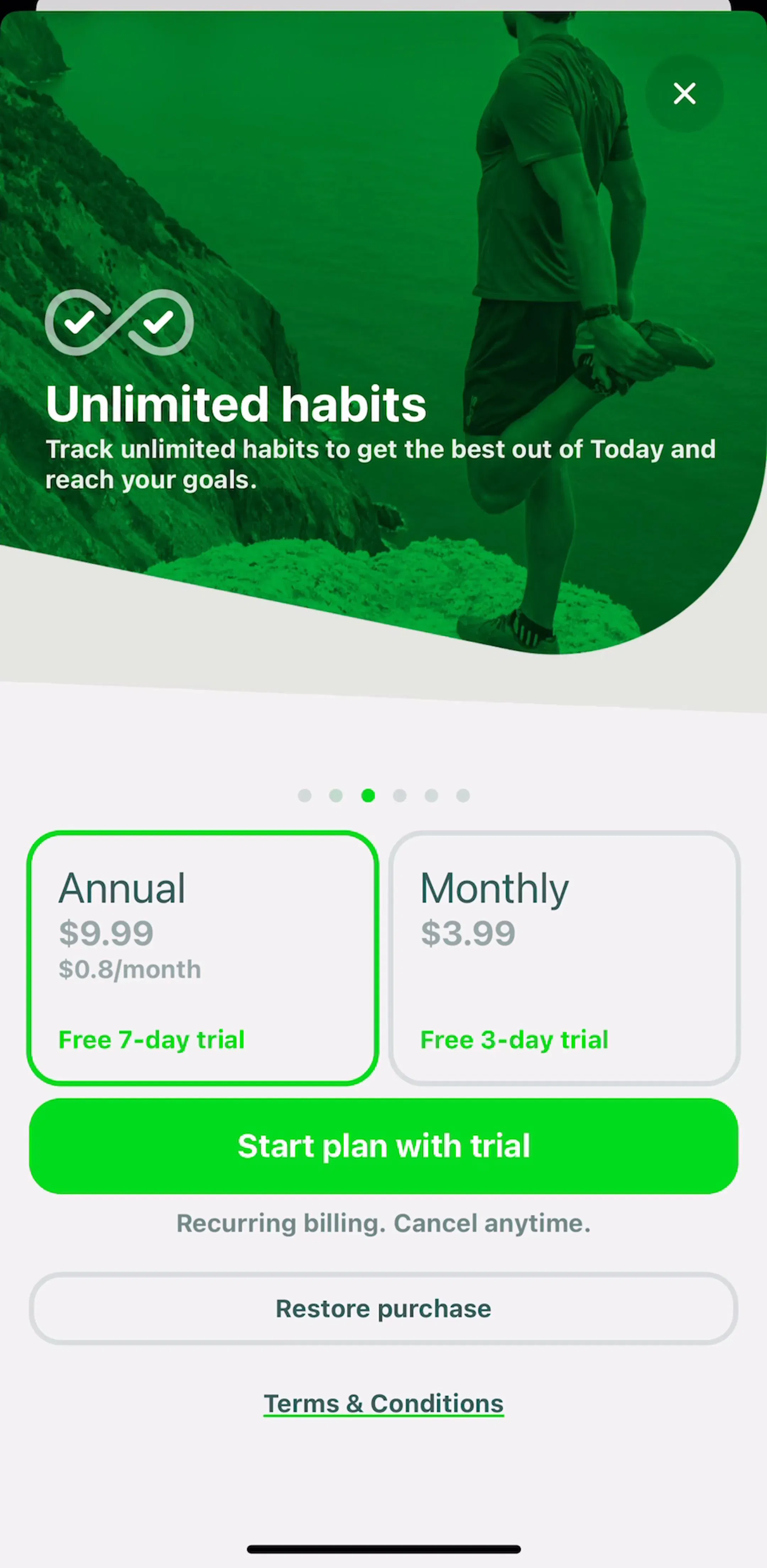Viewport: 767px width, 1568px height.
Task: Jump to the first page indicator dot
Action: [305, 796]
